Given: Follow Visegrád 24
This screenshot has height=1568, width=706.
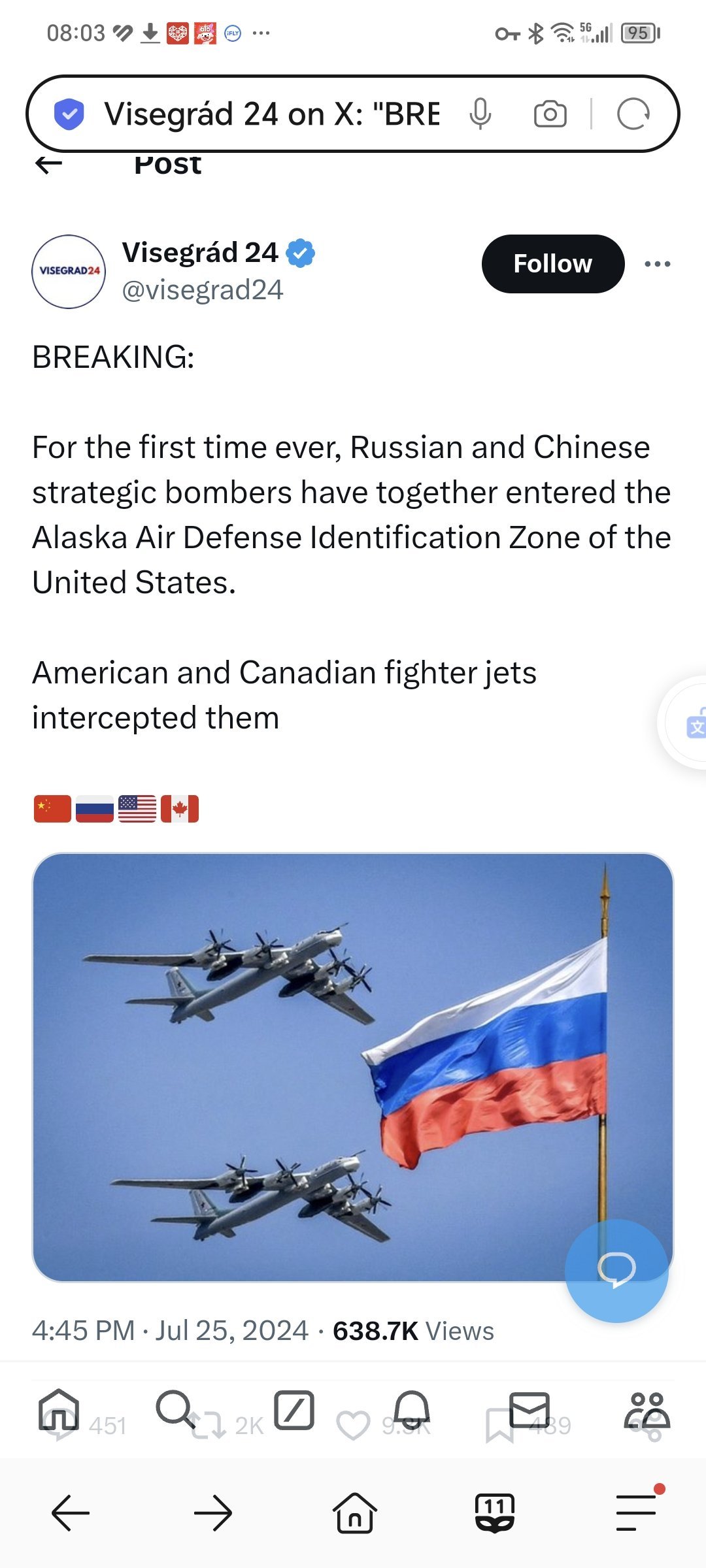Looking at the screenshot, I should pyautogui.click(x=552, y=264).
